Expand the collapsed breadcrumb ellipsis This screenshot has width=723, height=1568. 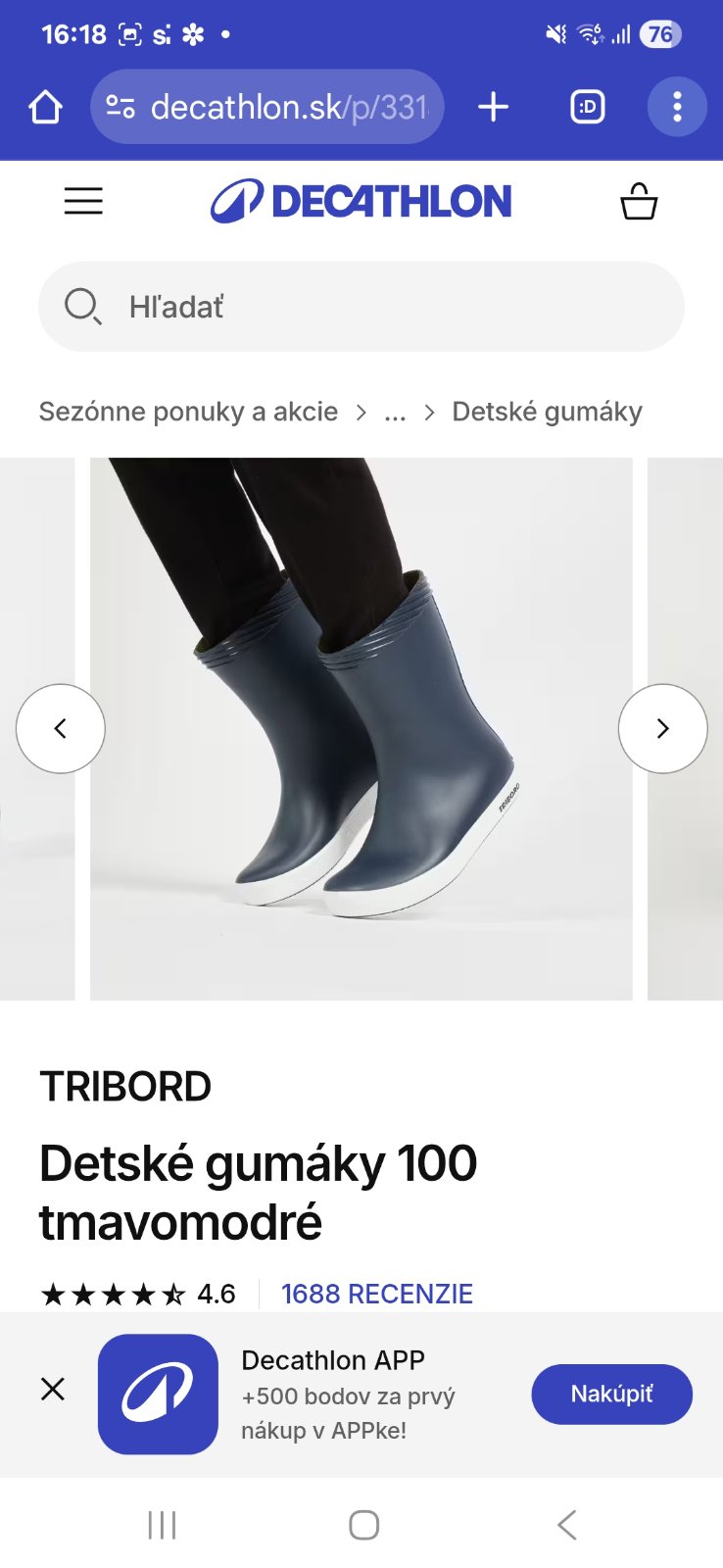coord(395,413)
